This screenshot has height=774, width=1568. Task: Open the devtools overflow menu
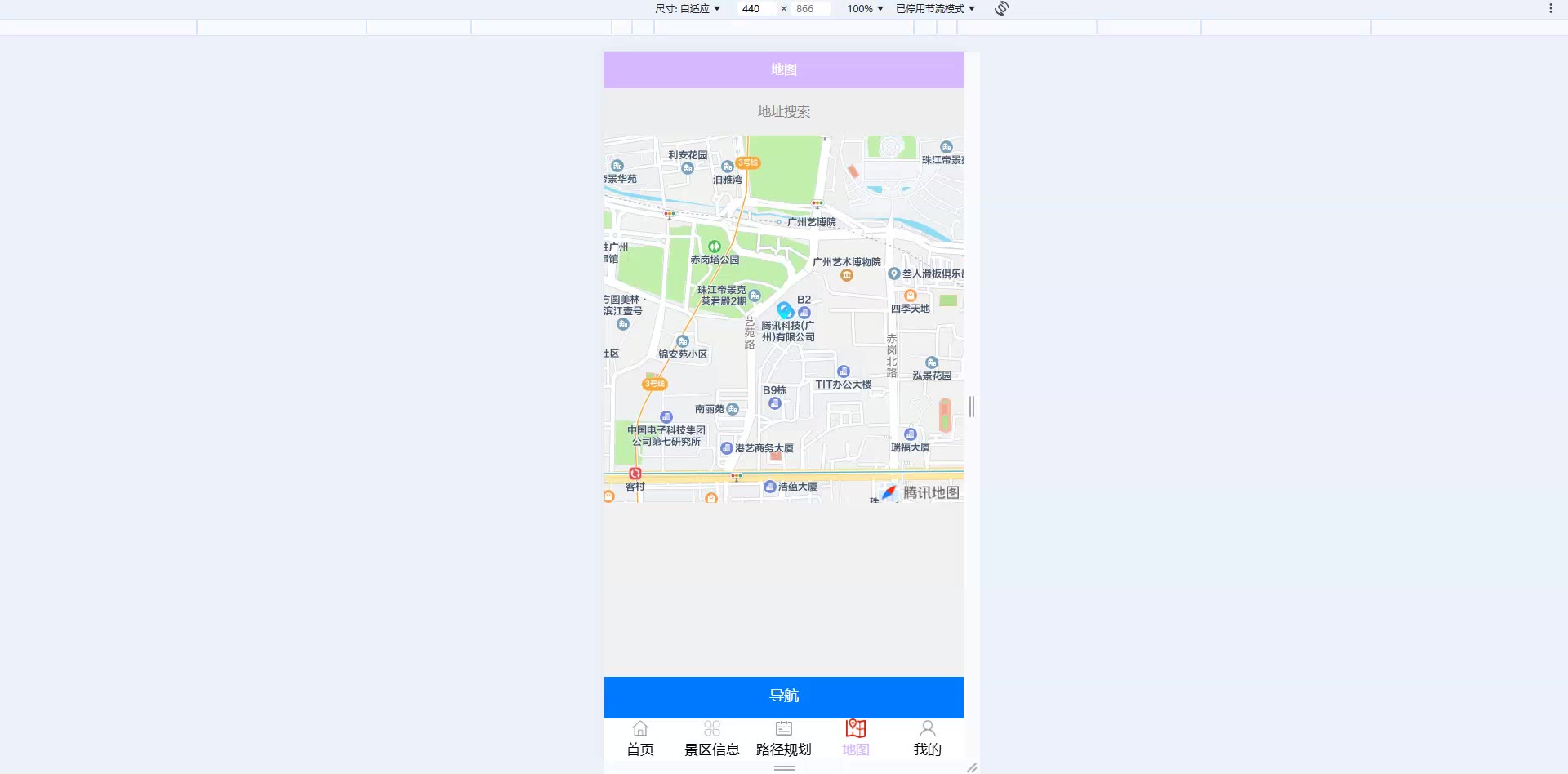click(1550, 9)
